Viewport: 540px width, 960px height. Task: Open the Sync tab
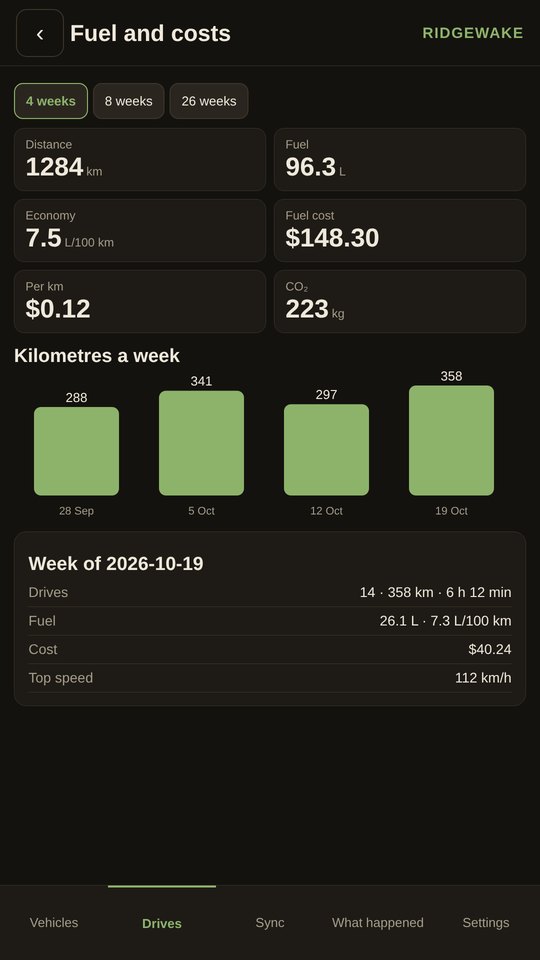point(270,923)
